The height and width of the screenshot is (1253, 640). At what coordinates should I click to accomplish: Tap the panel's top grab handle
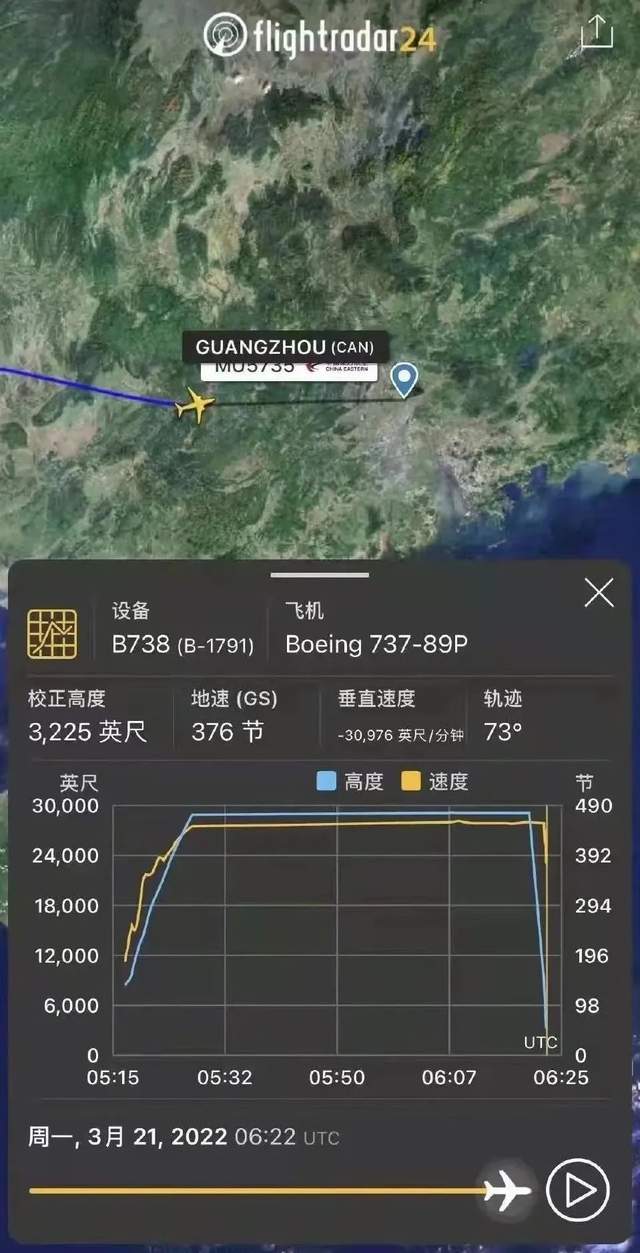(319, 575)
